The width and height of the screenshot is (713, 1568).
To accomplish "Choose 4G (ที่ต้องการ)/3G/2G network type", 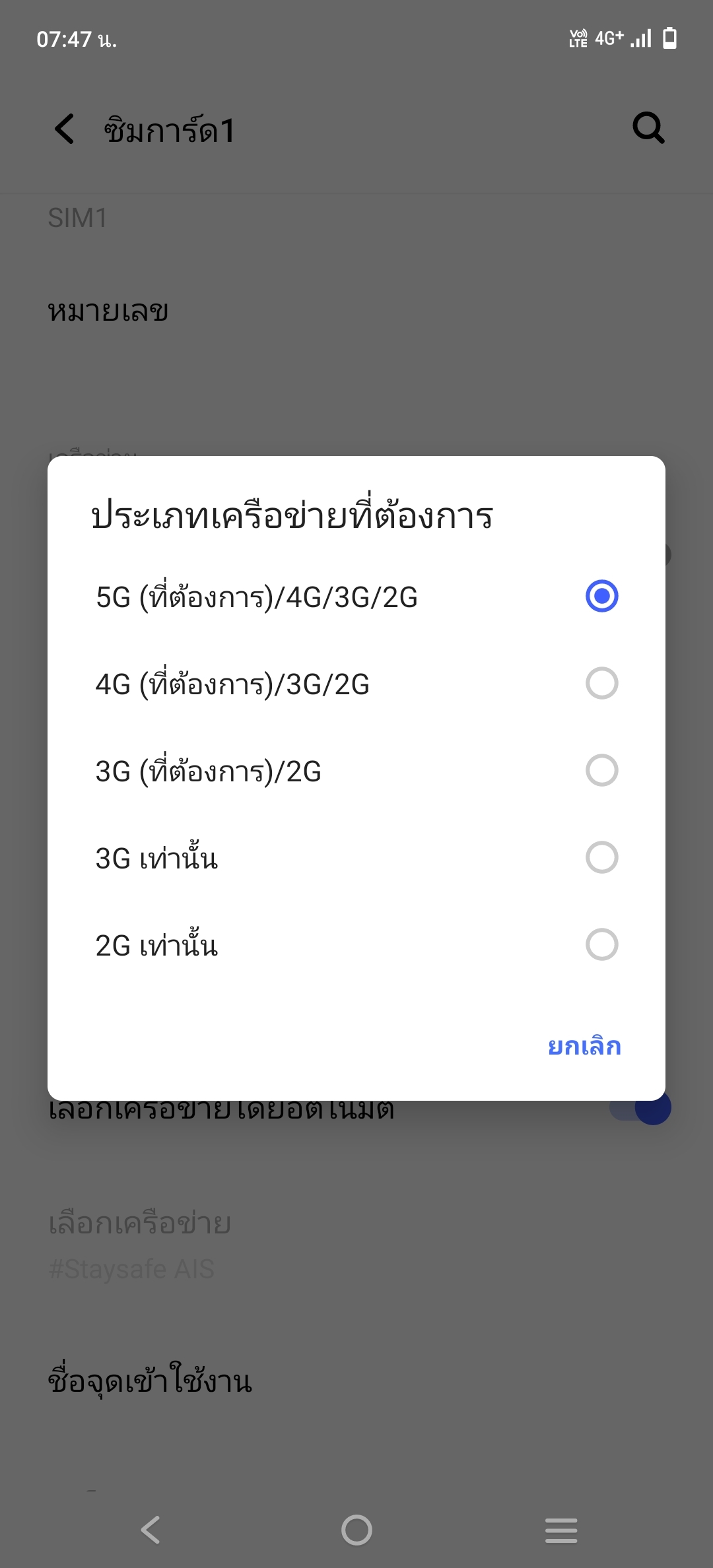I will coord(356,684).
